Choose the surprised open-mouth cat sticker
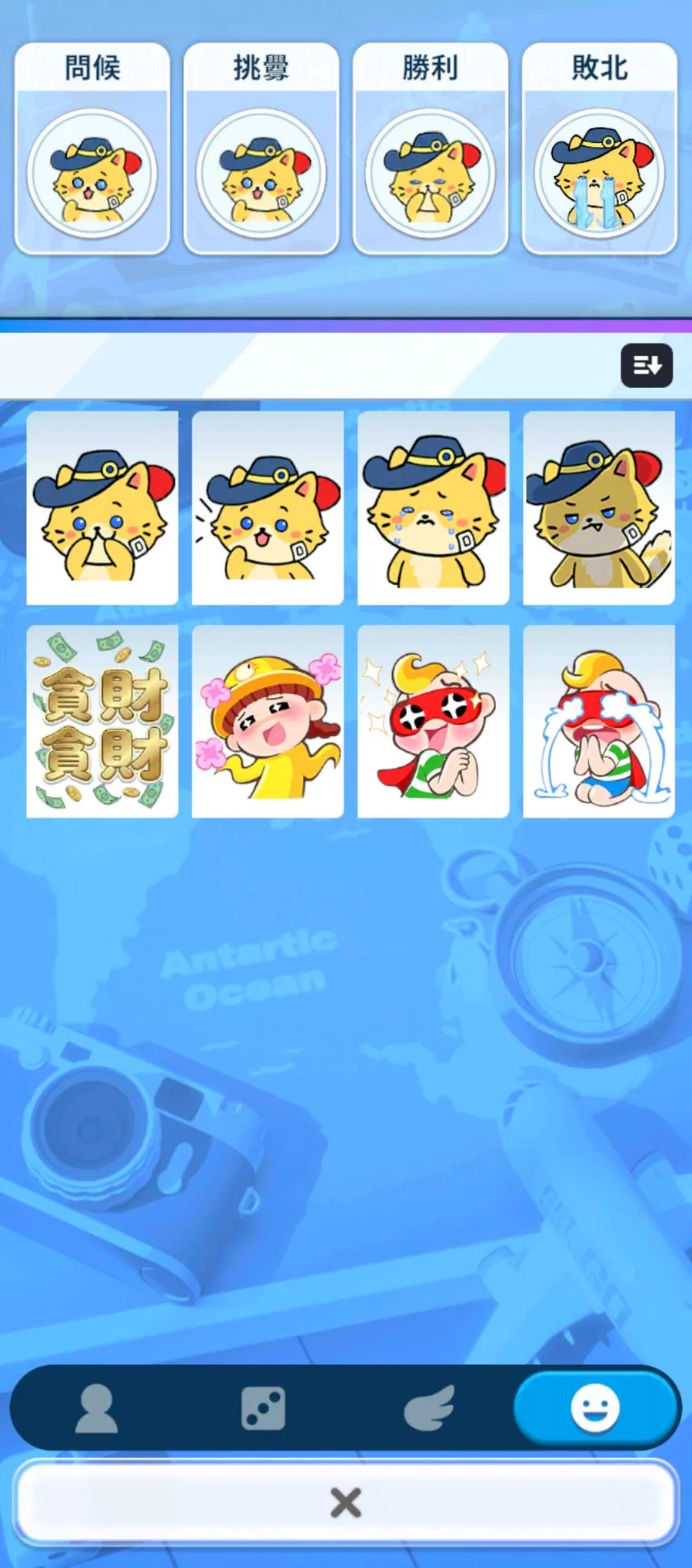The image size is (692, 1568). pyautogui.click(x=268, y=508)
